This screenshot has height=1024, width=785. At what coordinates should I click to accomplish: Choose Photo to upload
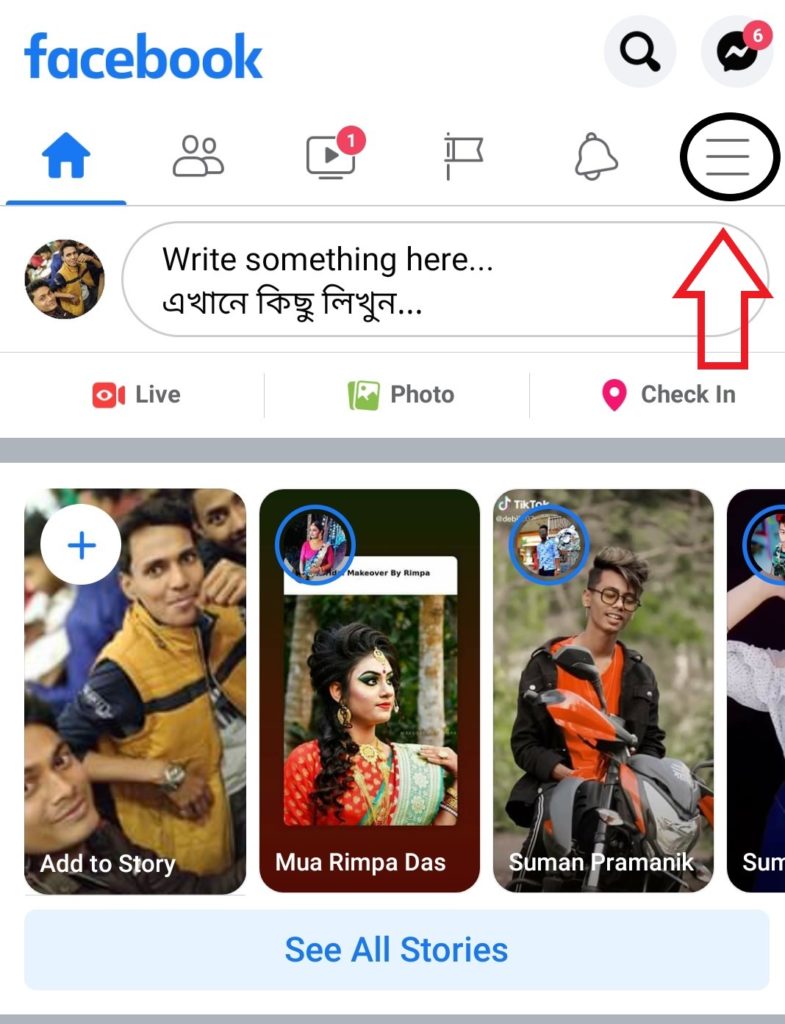pyautogui.click(x=400, y=395)
